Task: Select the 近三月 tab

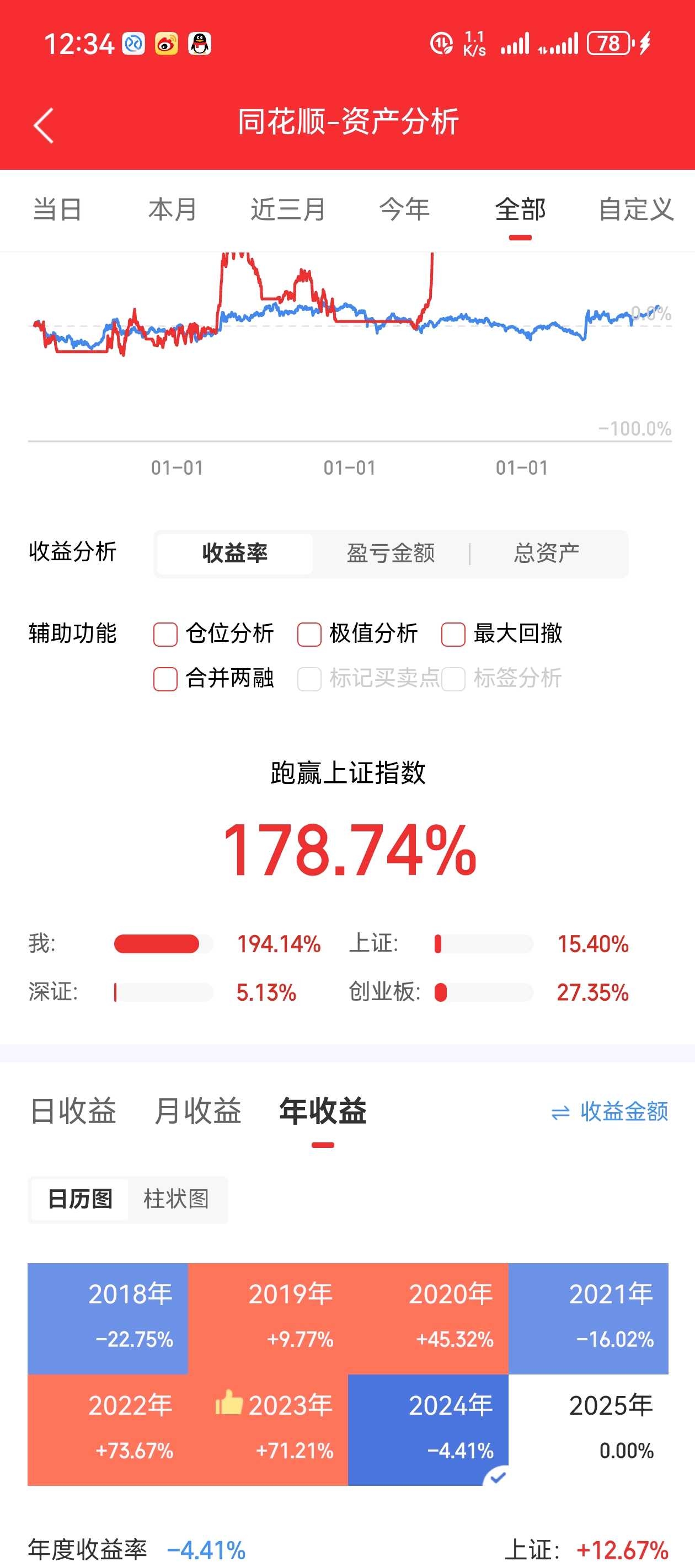Action: [x=288, y=210]
